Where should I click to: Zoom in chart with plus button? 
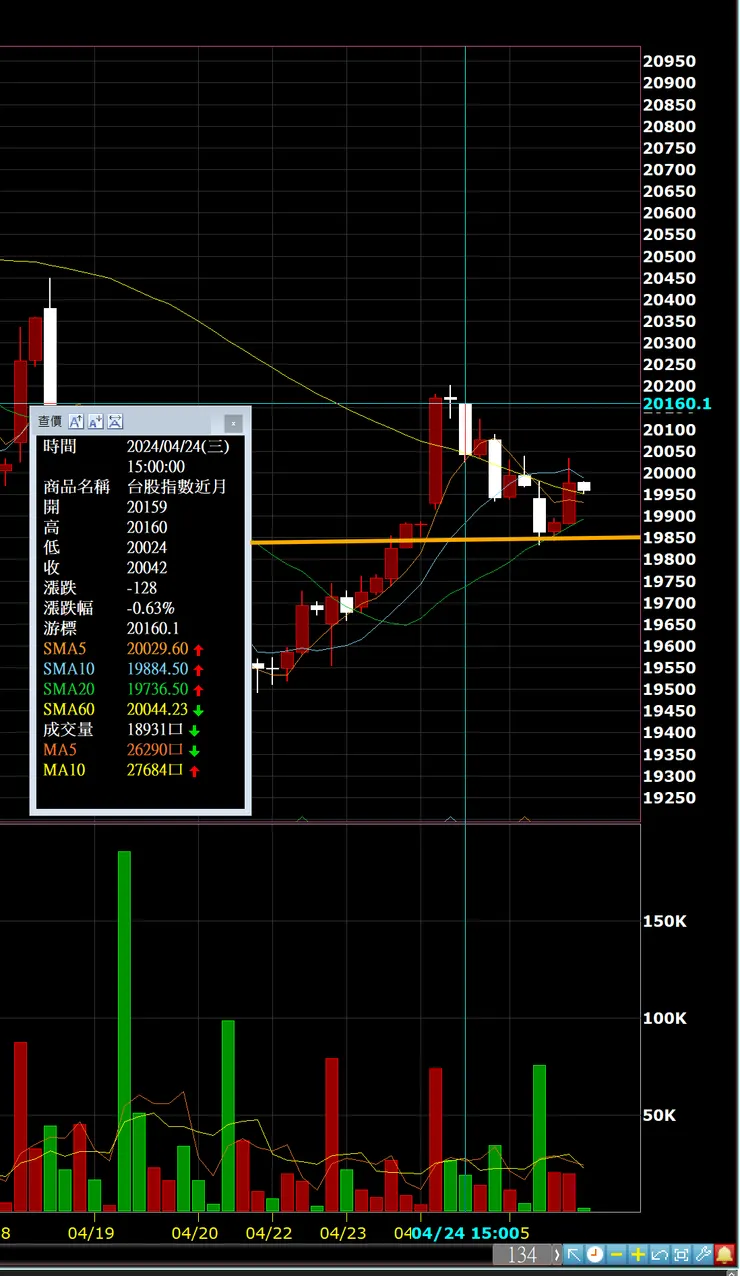coord(638,1254)
